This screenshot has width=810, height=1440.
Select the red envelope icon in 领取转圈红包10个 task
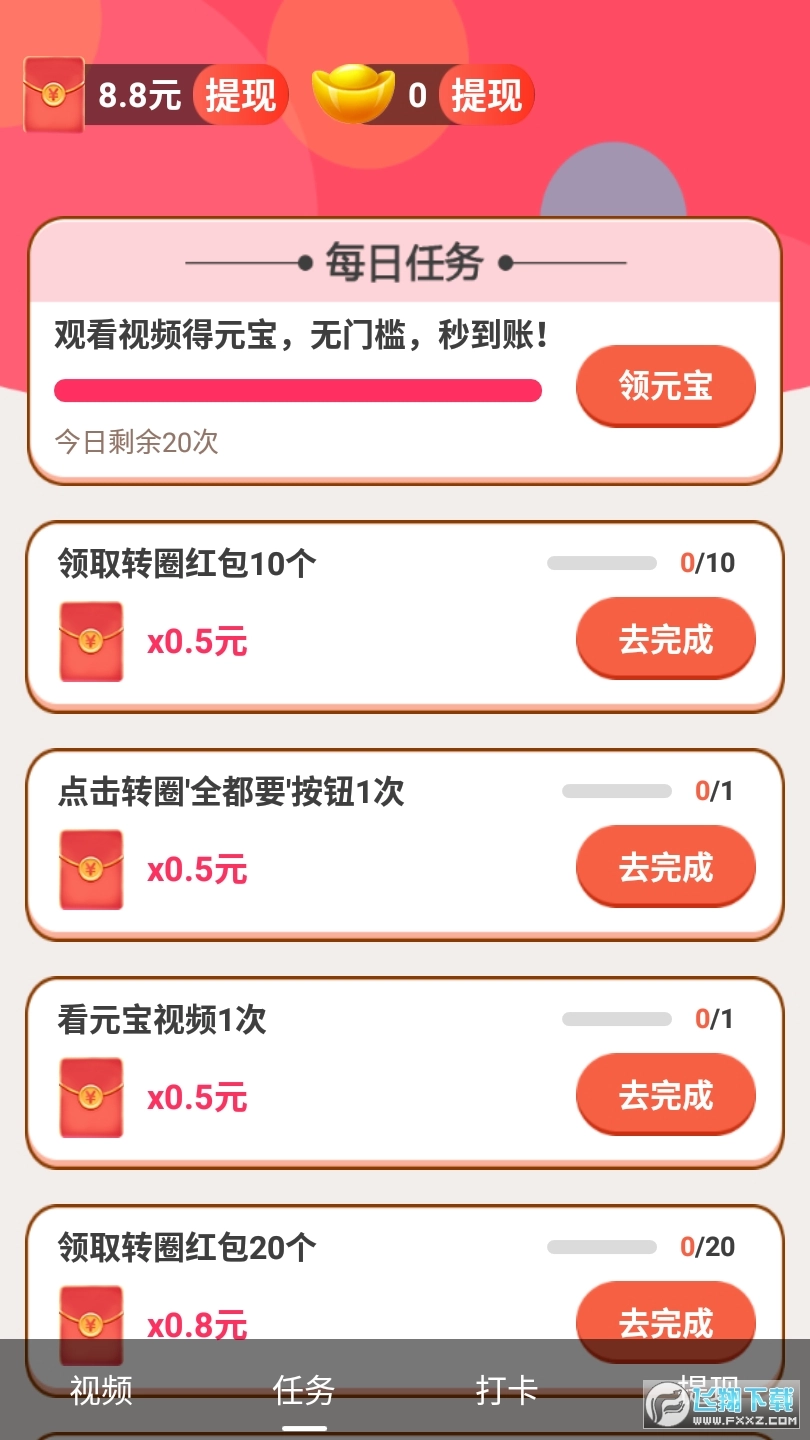click(91, 640)
